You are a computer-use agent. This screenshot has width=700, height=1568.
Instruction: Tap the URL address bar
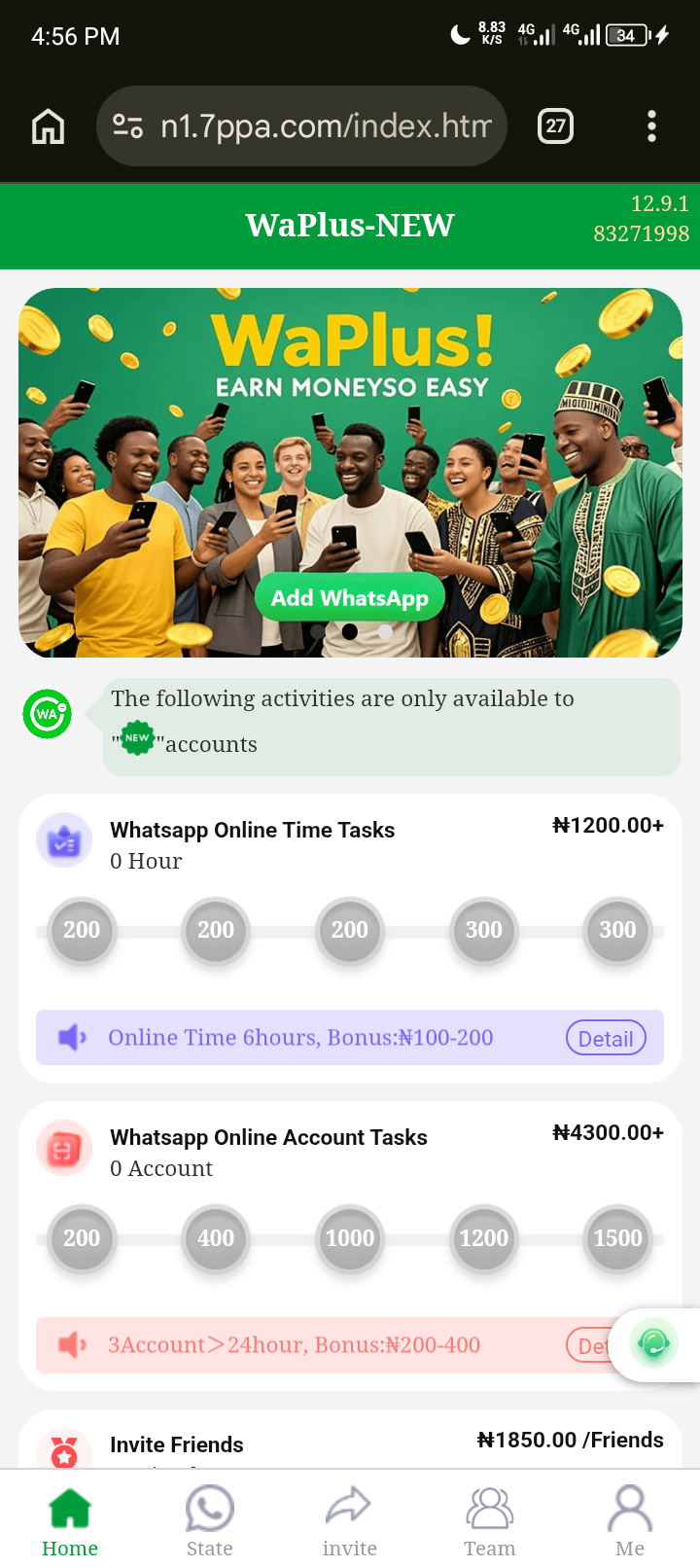click(x=301, y=126)
